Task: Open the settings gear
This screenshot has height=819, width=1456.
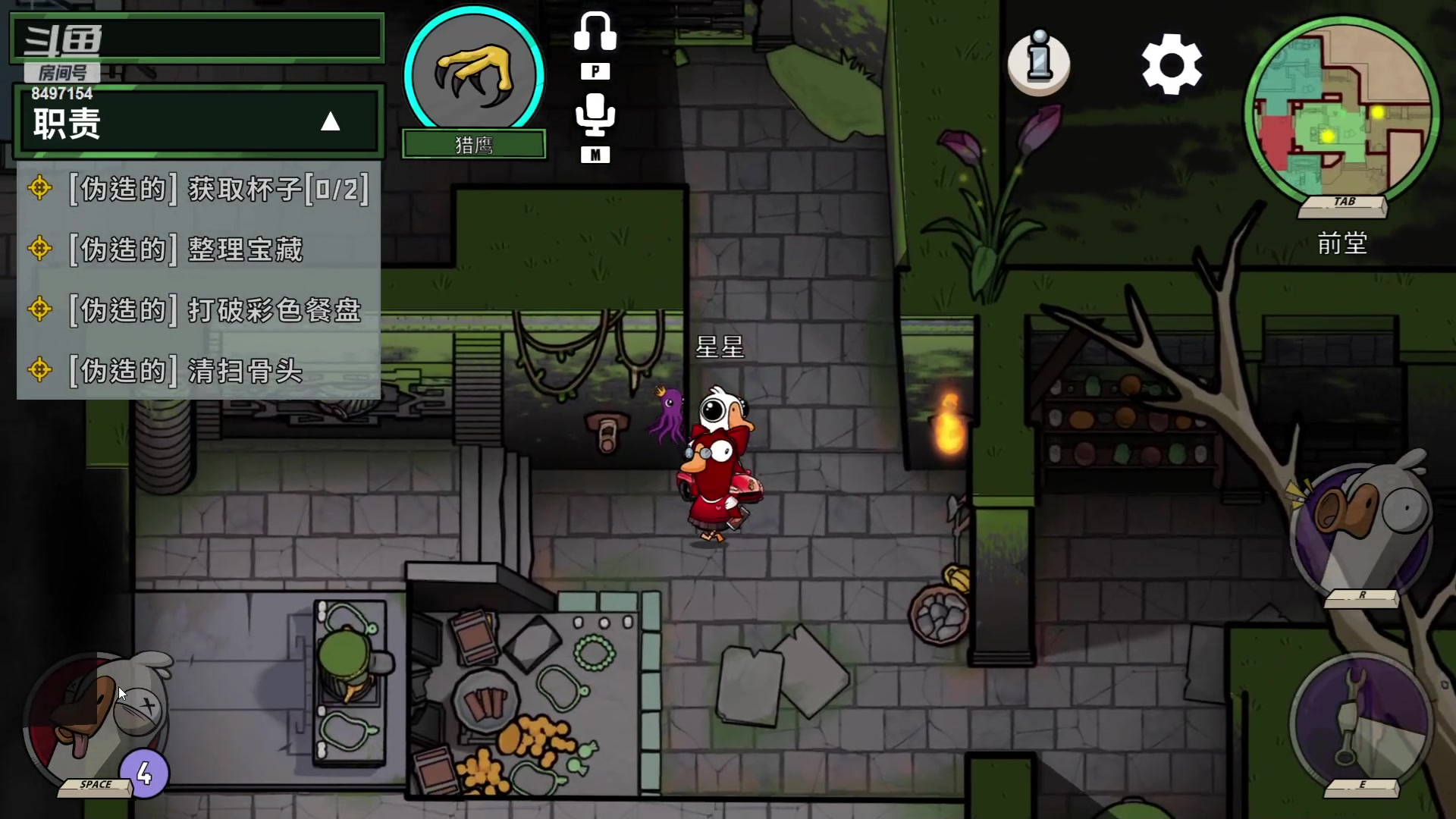Action: pyautogui.click(x=1171, y=64)
